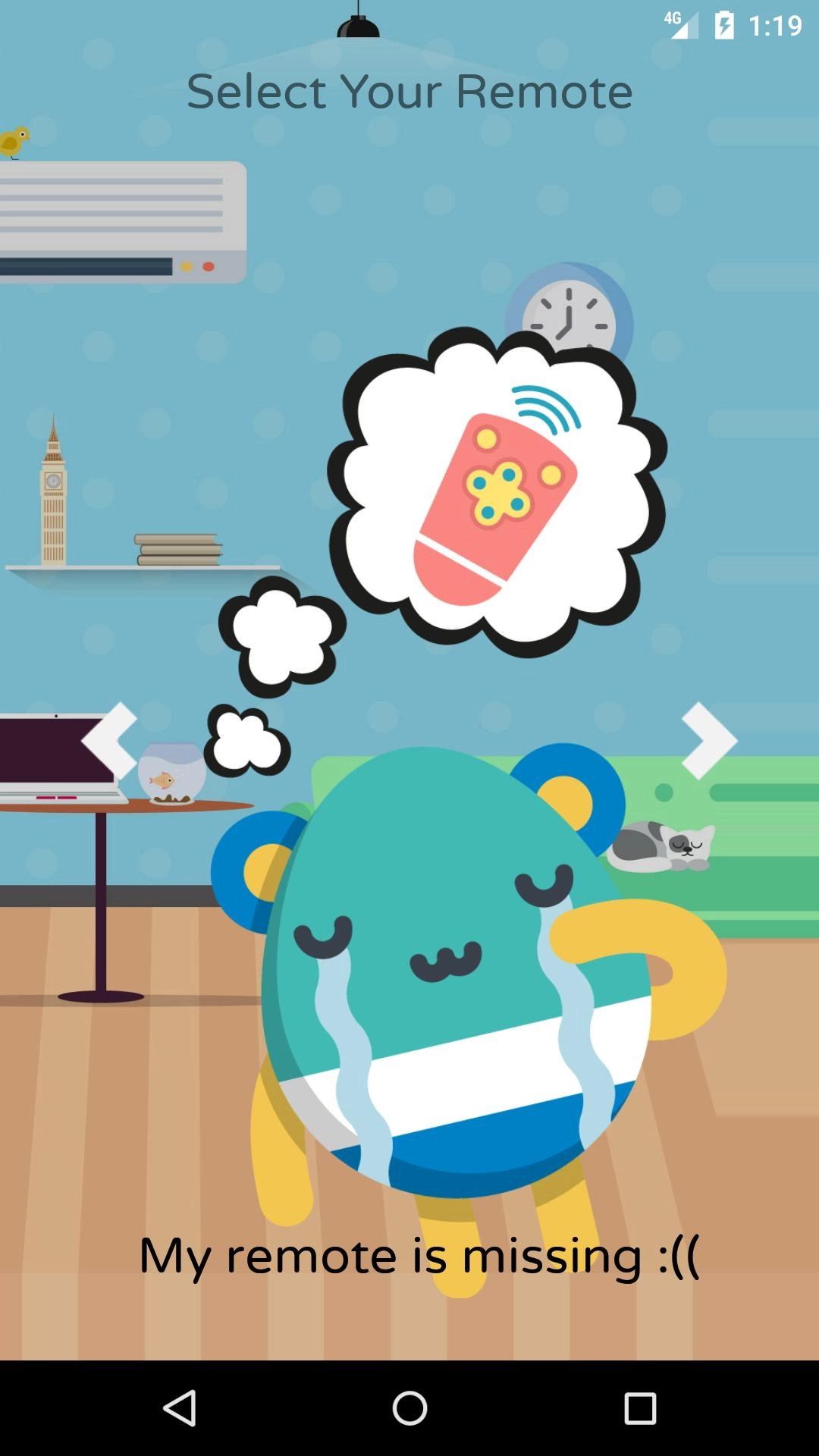Go to the home screen
Image resolution: width=819 pixels, height=1456 pixels.
409,1408
